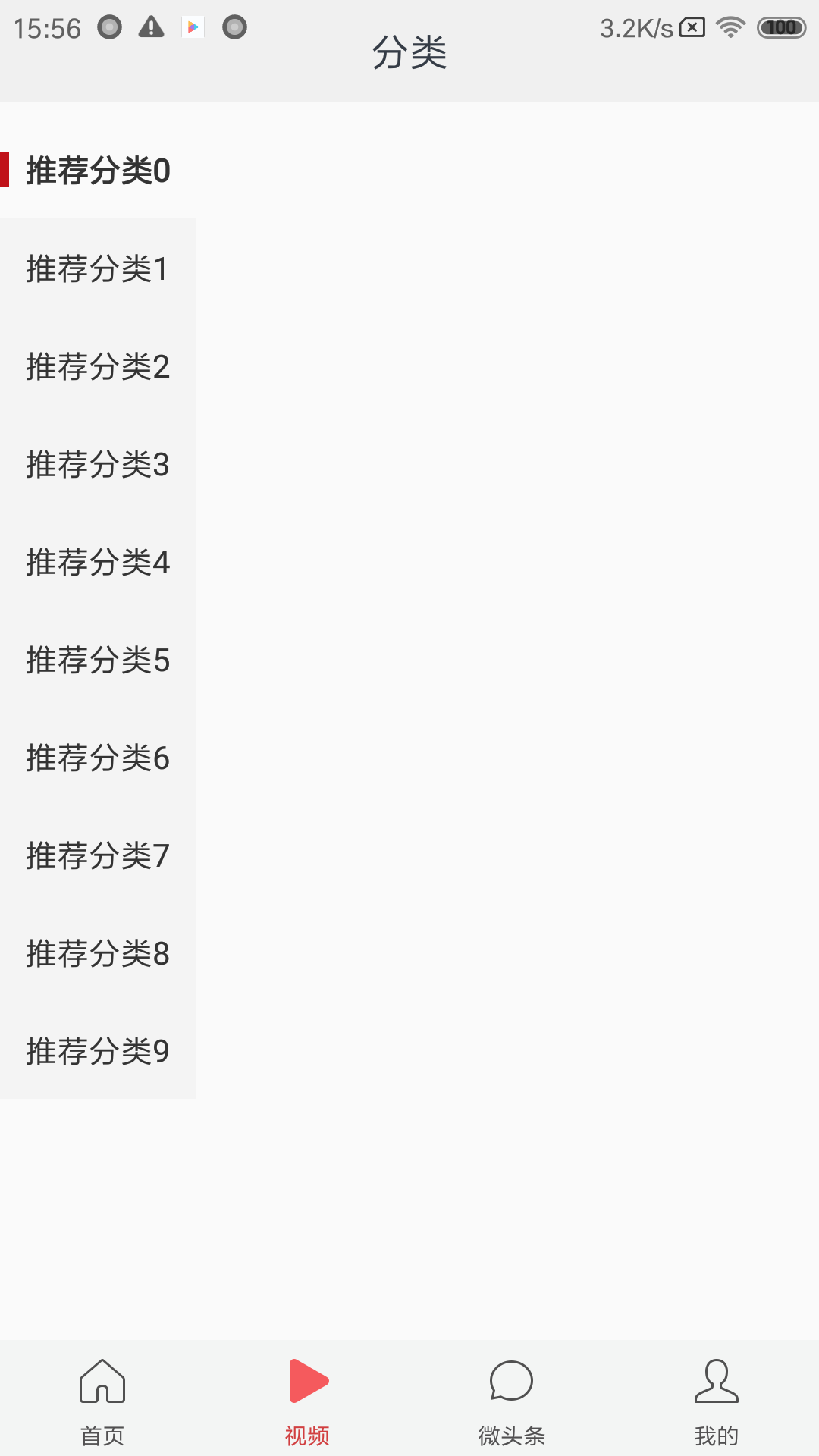Tap the Wi-Fi status bar icon
Viewport: 819px width, 1456px height.
[x=730, y=26]
